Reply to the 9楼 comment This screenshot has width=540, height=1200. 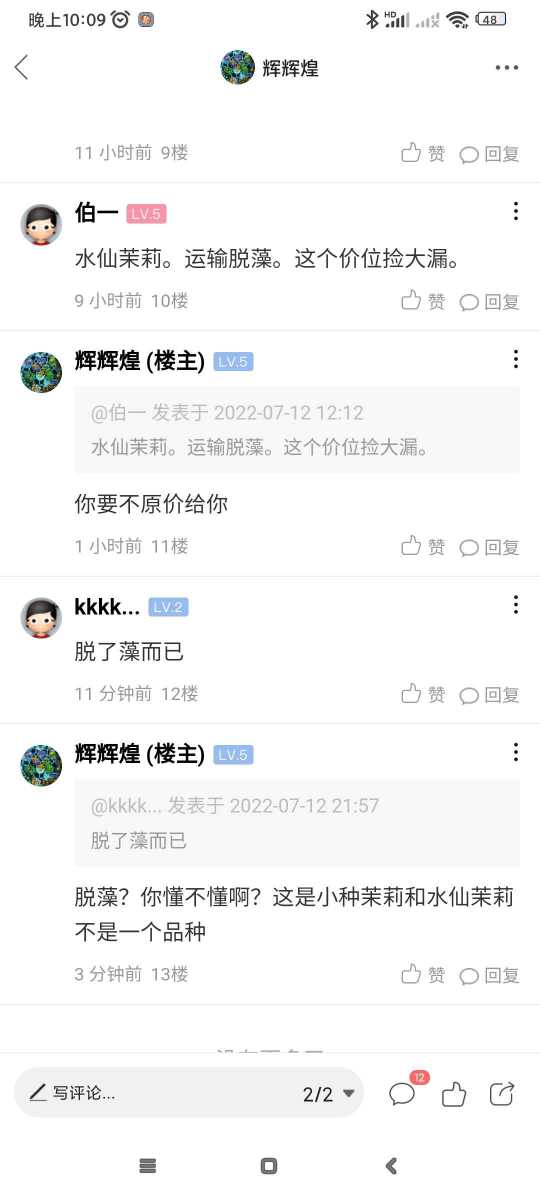490,154
